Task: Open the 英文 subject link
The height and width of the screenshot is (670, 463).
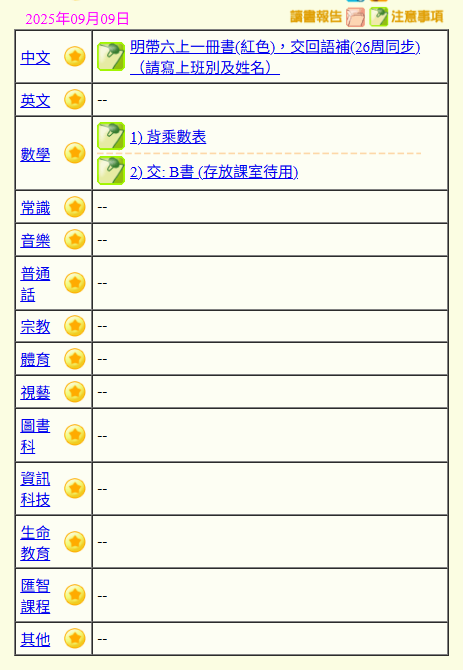Action: 35,101
